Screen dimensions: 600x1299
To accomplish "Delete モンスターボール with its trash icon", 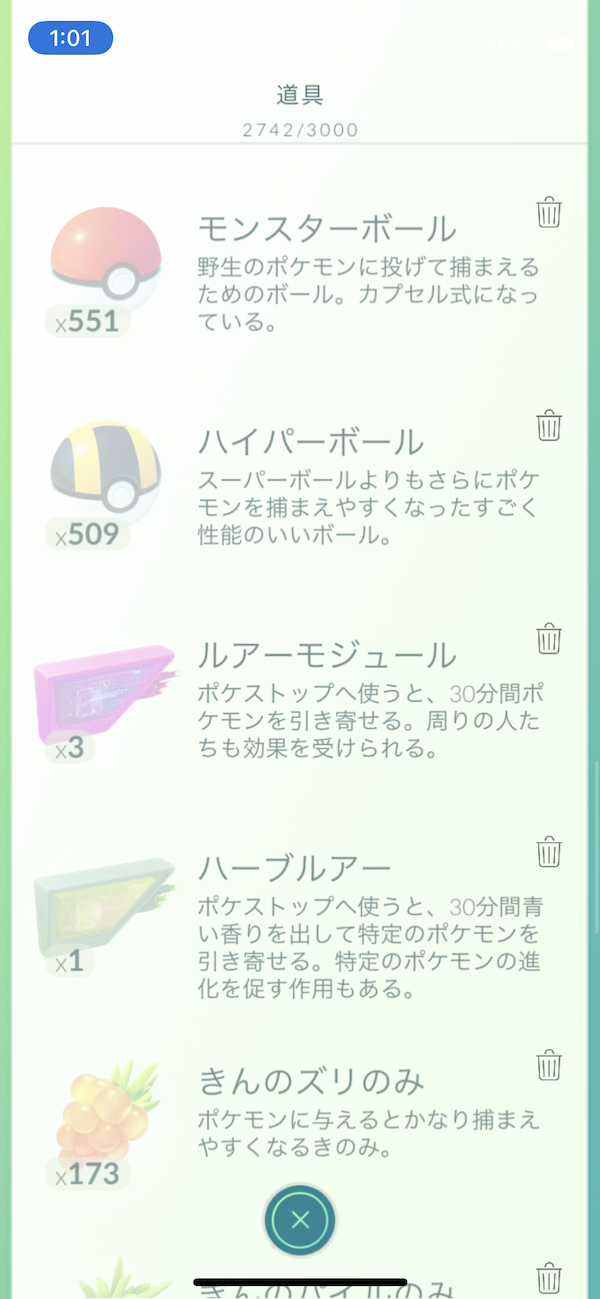I will [549, 213].
